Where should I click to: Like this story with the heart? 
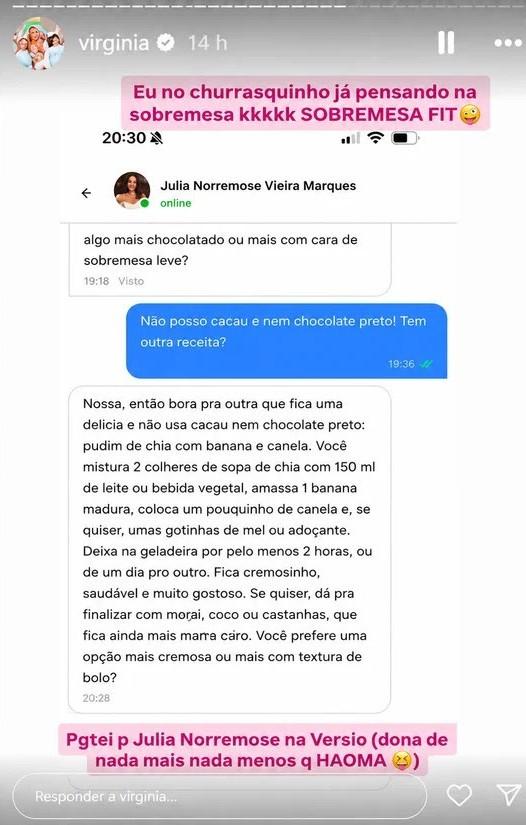point(459,795)
